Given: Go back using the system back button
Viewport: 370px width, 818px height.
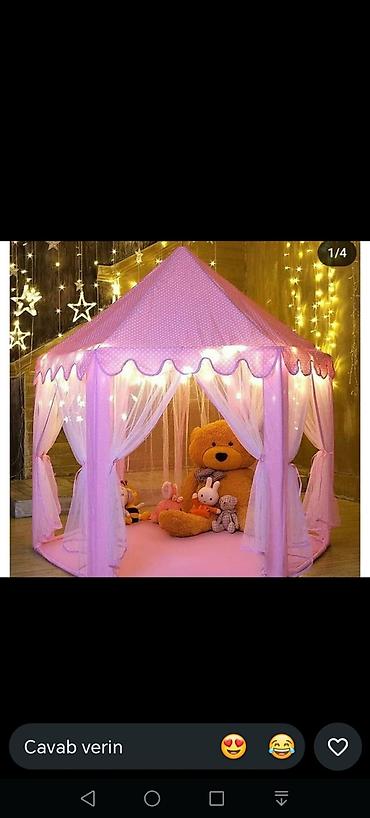Looking at the screenshot, I should pos(88,798).
